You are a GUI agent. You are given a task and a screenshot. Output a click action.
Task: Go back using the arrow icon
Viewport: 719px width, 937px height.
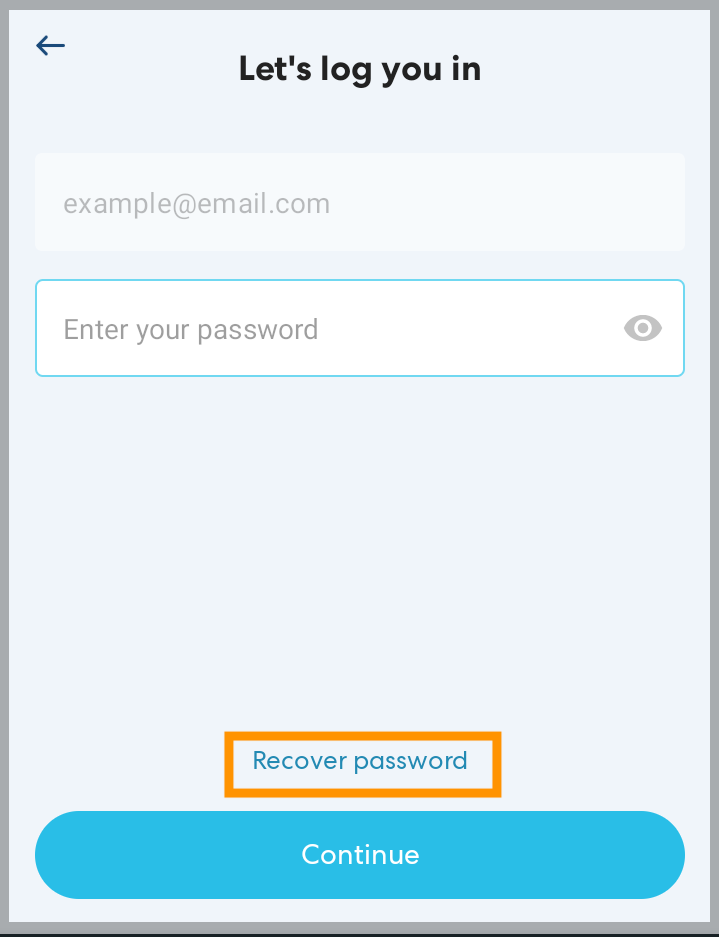tap(50, 45)
